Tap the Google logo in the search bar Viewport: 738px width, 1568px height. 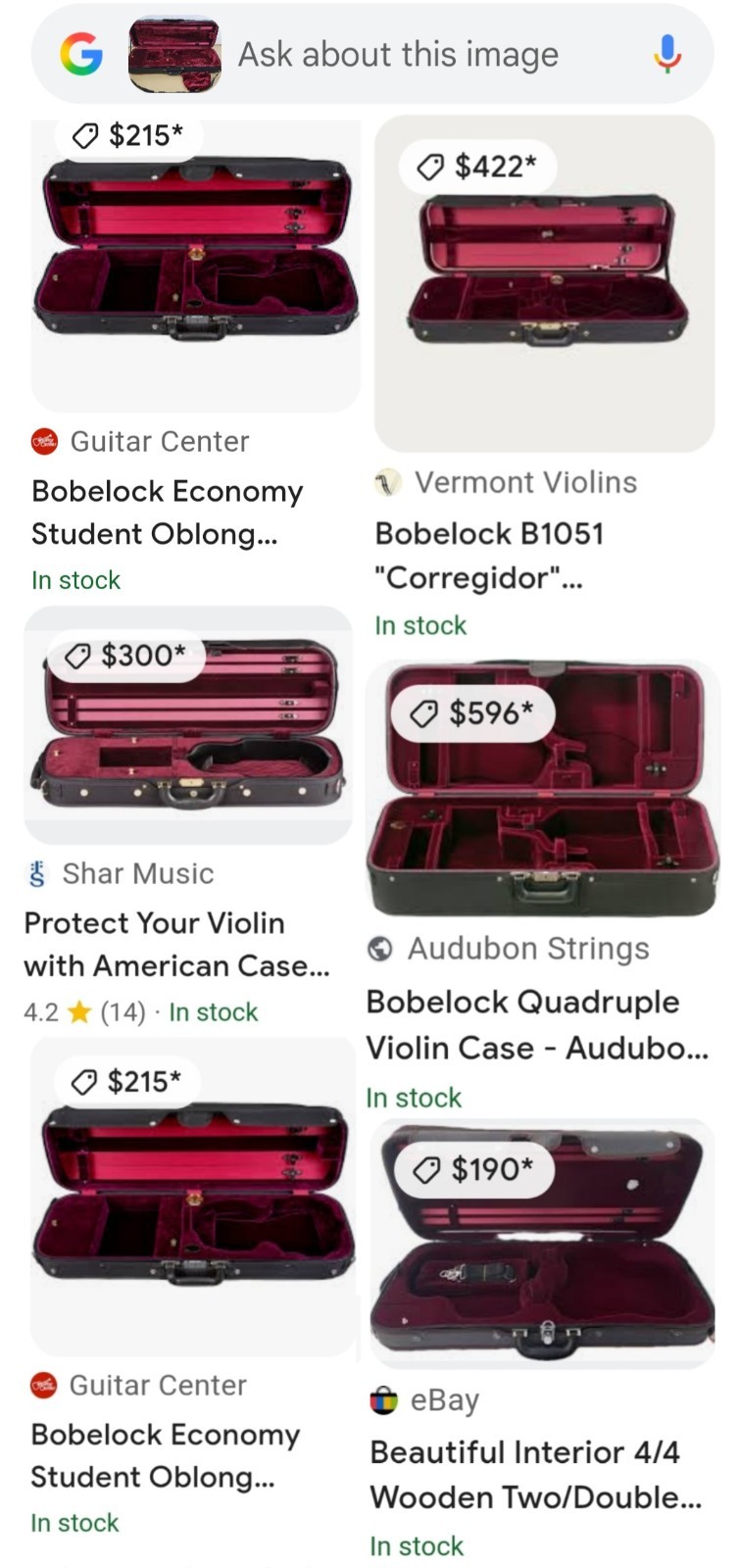tap(81, 55)
